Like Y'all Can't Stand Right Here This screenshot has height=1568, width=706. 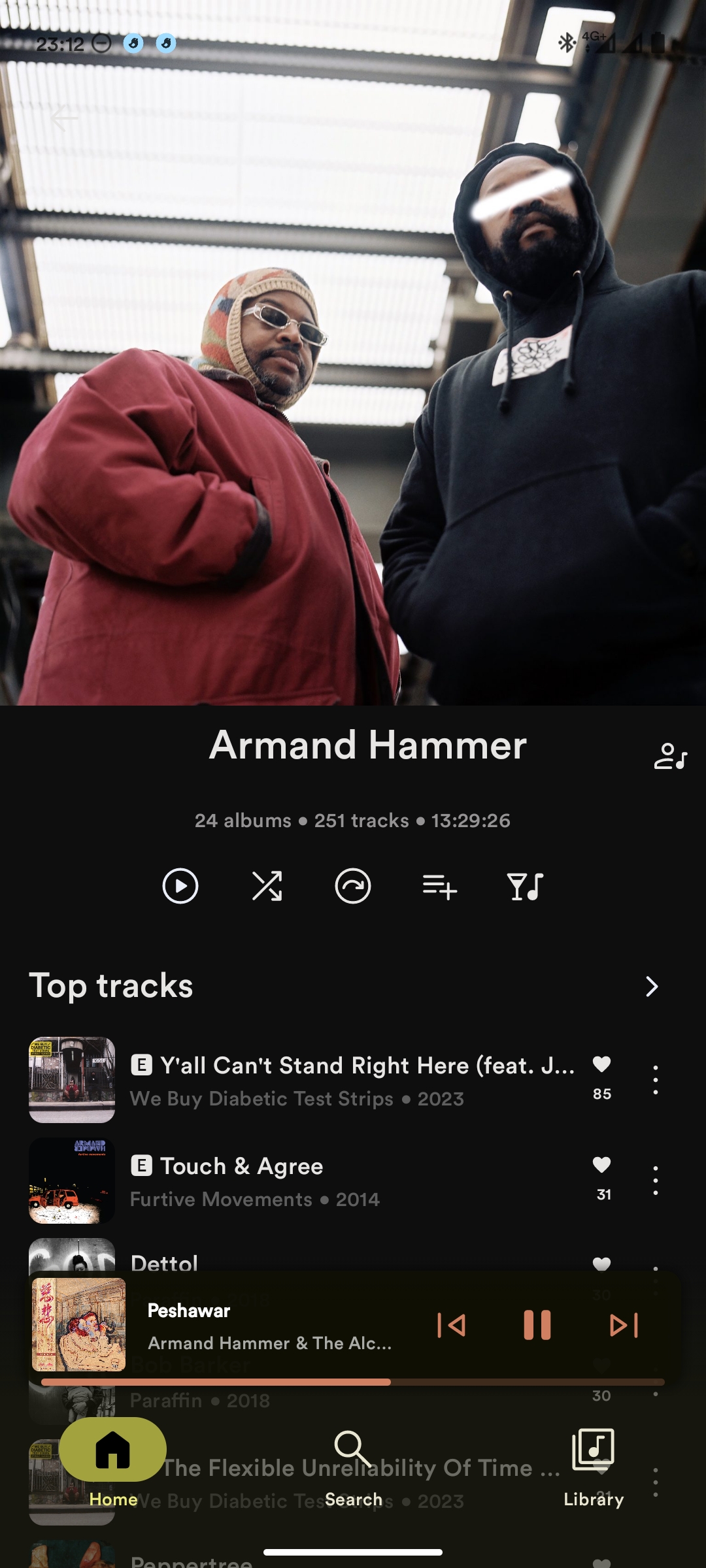click(601, 1065)
